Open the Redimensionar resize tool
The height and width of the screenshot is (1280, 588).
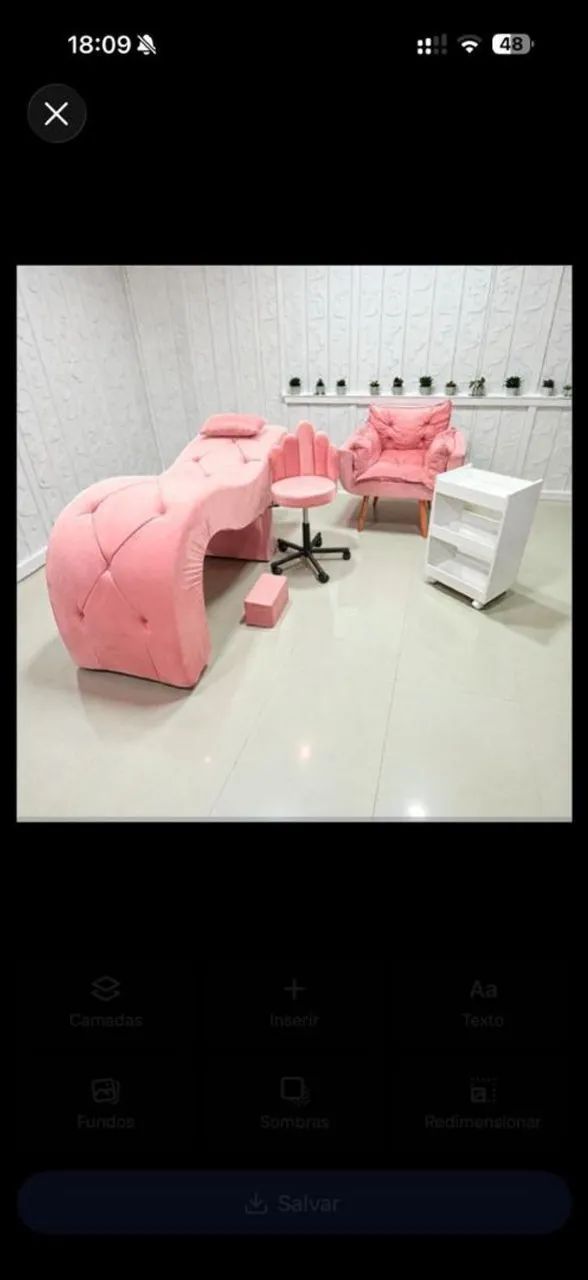[x=483, y=1104]
